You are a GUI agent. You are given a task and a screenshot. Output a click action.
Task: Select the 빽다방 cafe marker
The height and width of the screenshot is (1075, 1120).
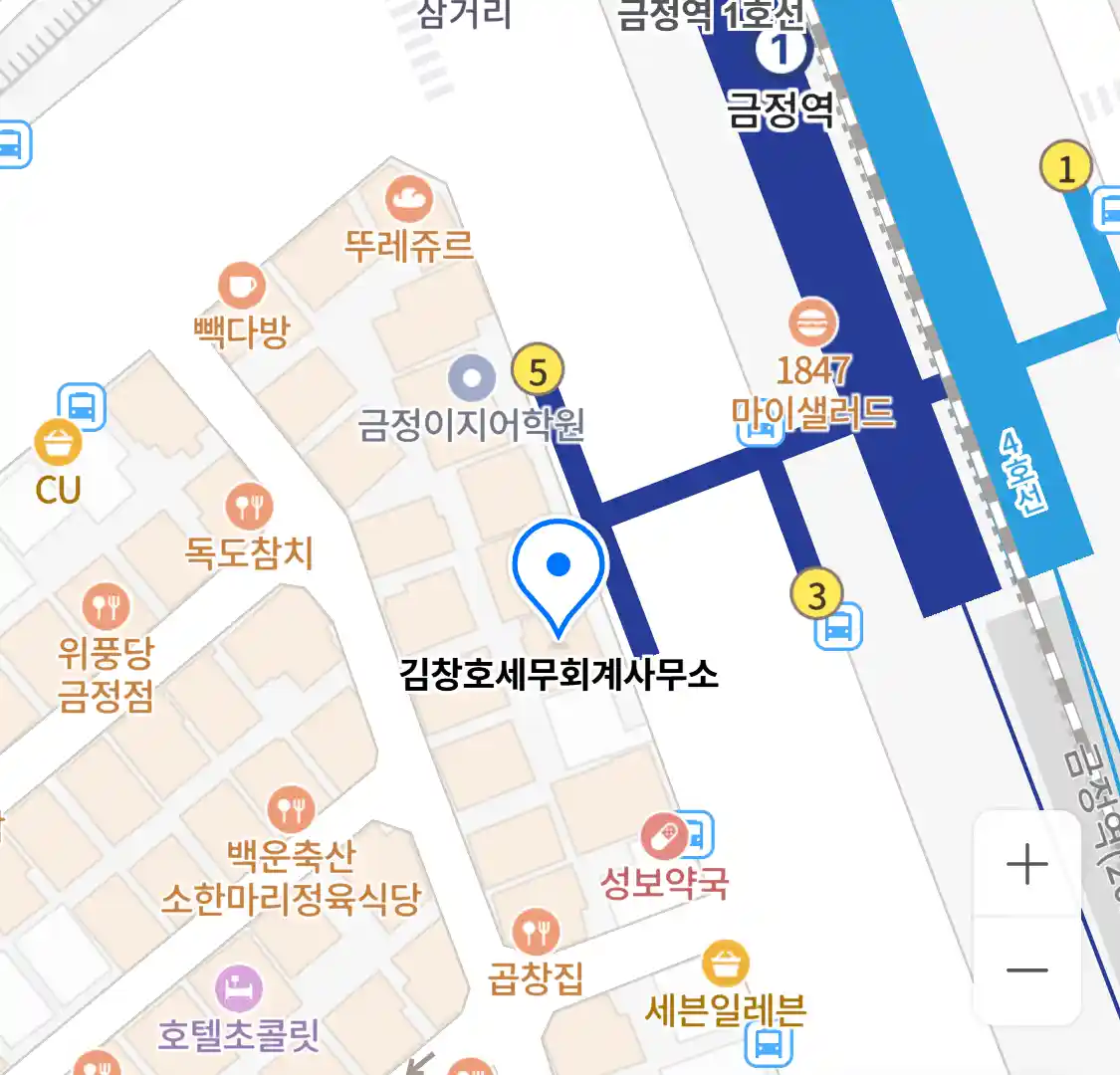[x=241, y=288]
